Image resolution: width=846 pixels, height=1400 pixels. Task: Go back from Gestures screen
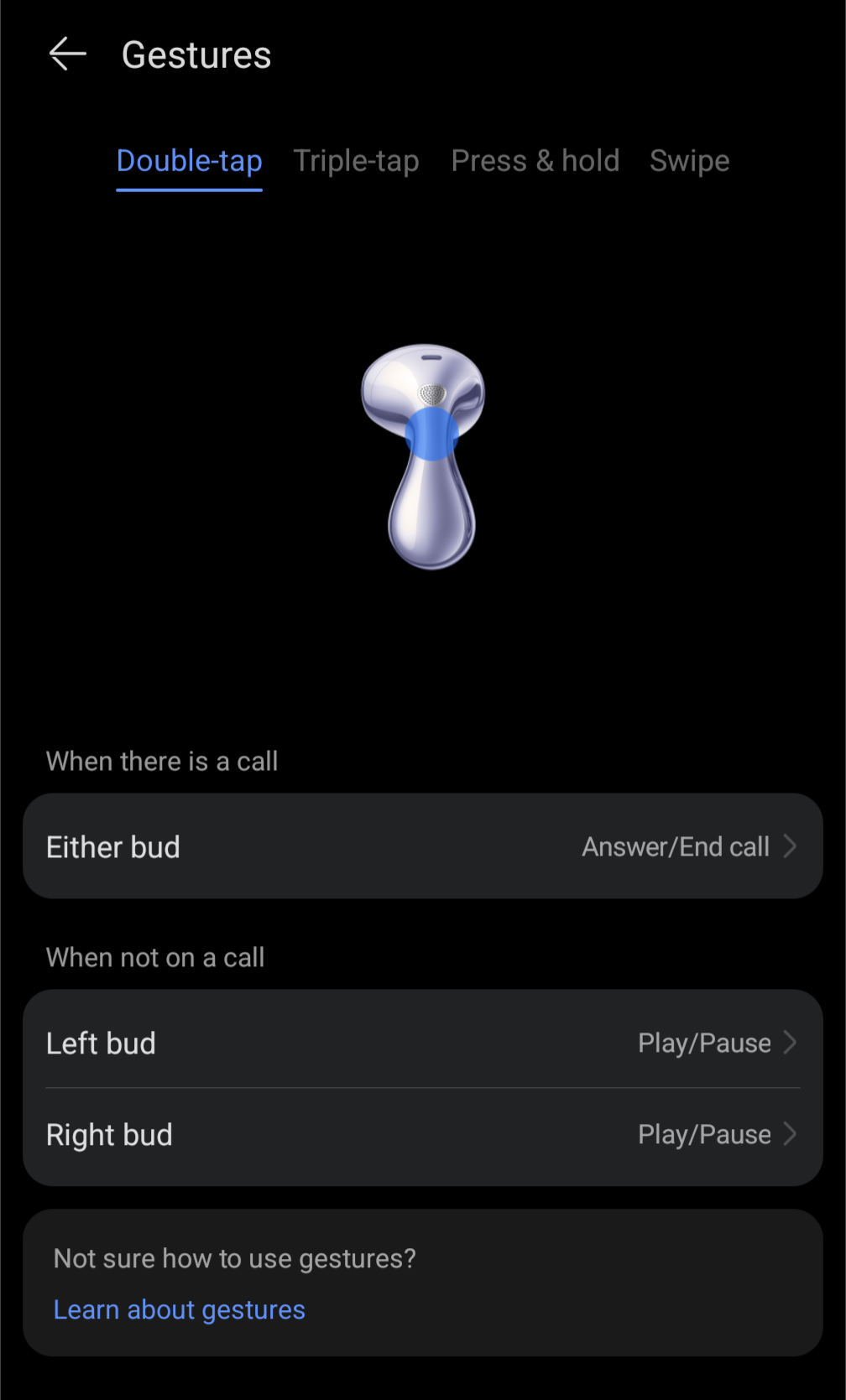(x=68, y=55)
